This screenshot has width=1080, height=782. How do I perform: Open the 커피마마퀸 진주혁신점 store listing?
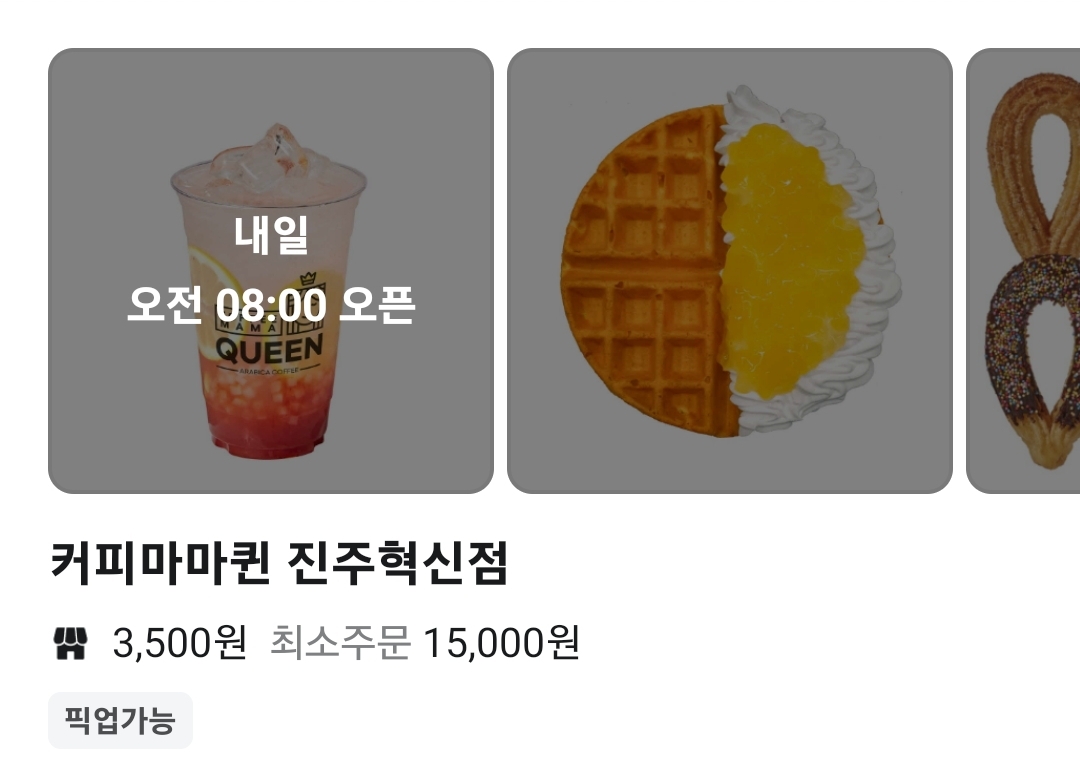click(279, 564)
